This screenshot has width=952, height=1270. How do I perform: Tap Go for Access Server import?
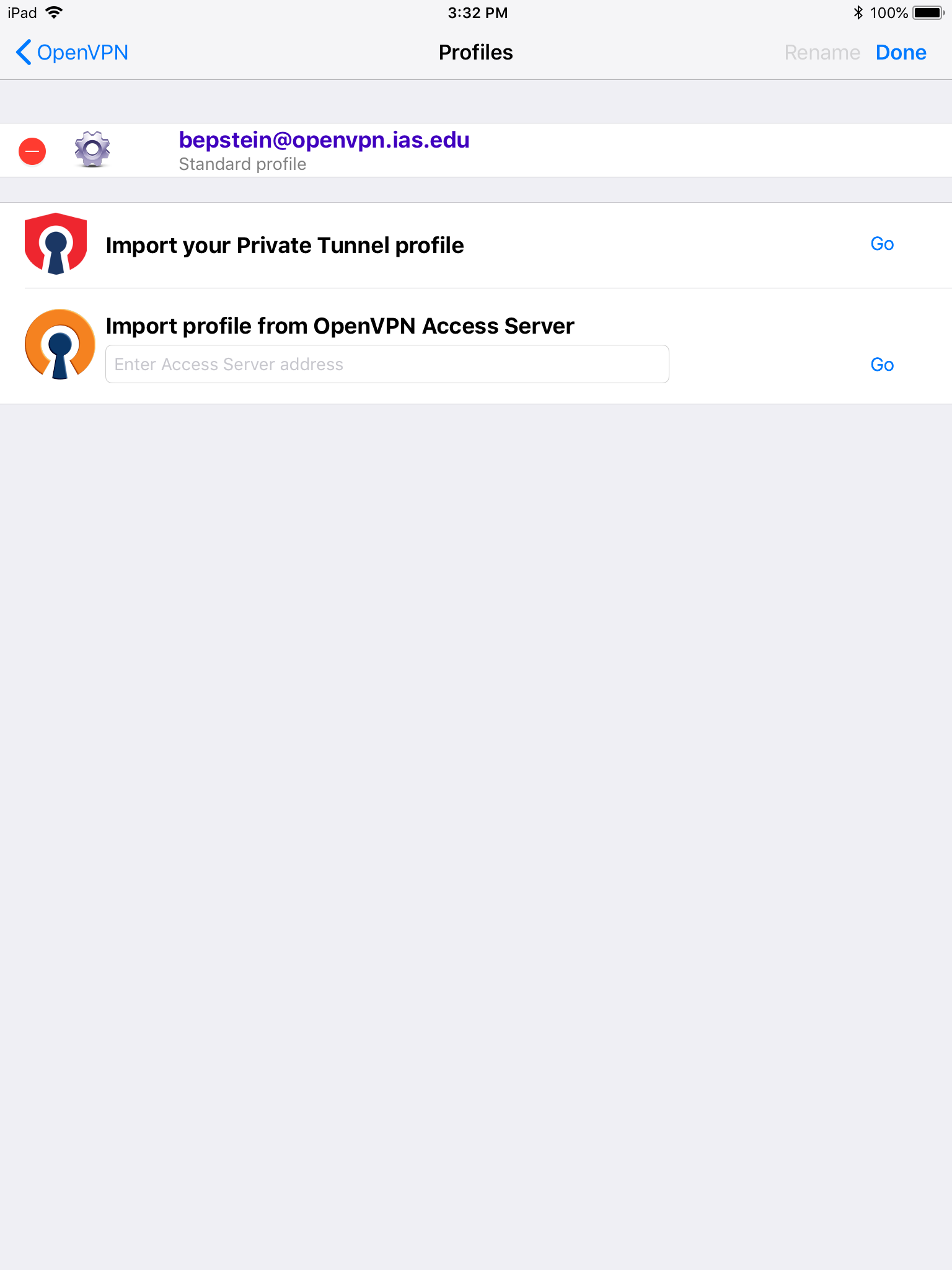[881, 365]
